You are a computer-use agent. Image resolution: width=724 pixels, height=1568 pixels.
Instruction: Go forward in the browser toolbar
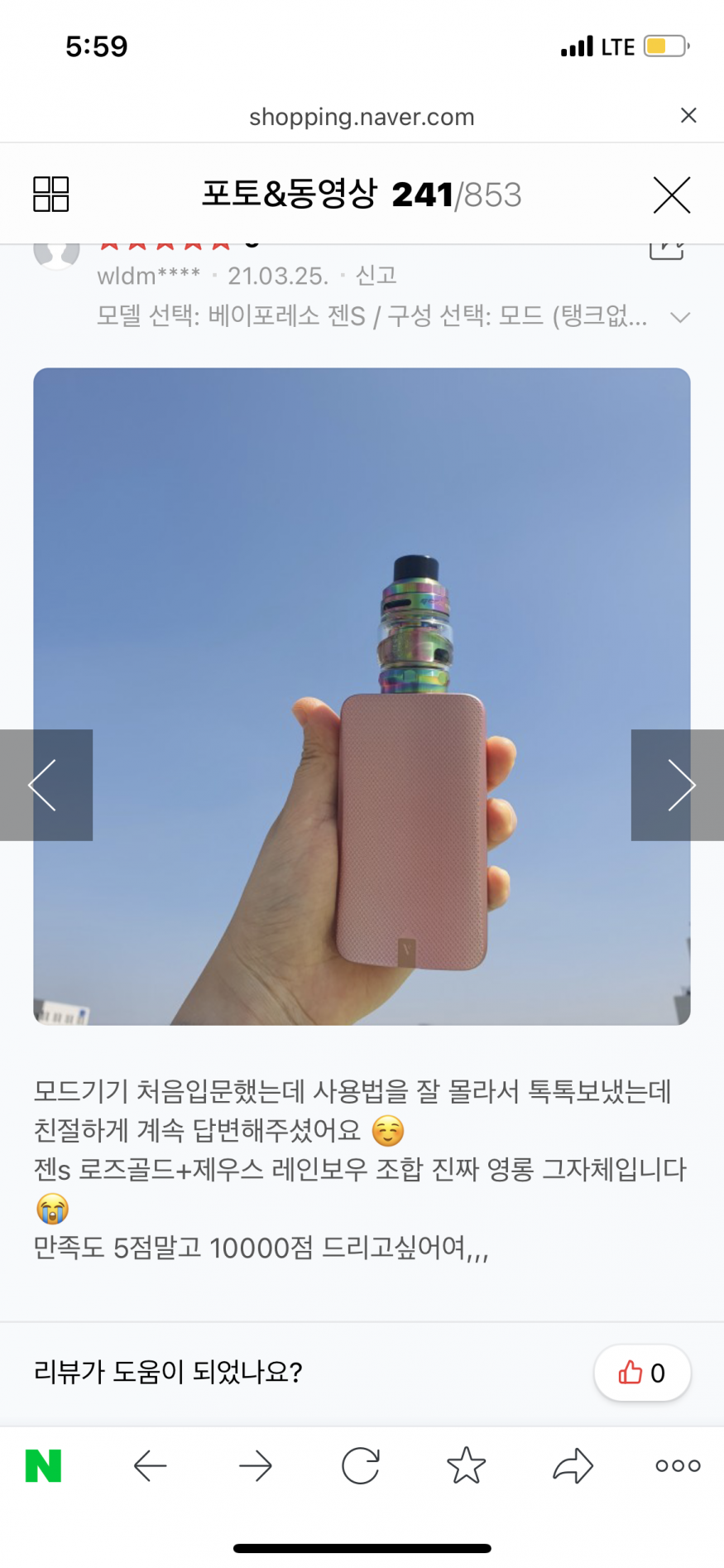point(256,1466)
